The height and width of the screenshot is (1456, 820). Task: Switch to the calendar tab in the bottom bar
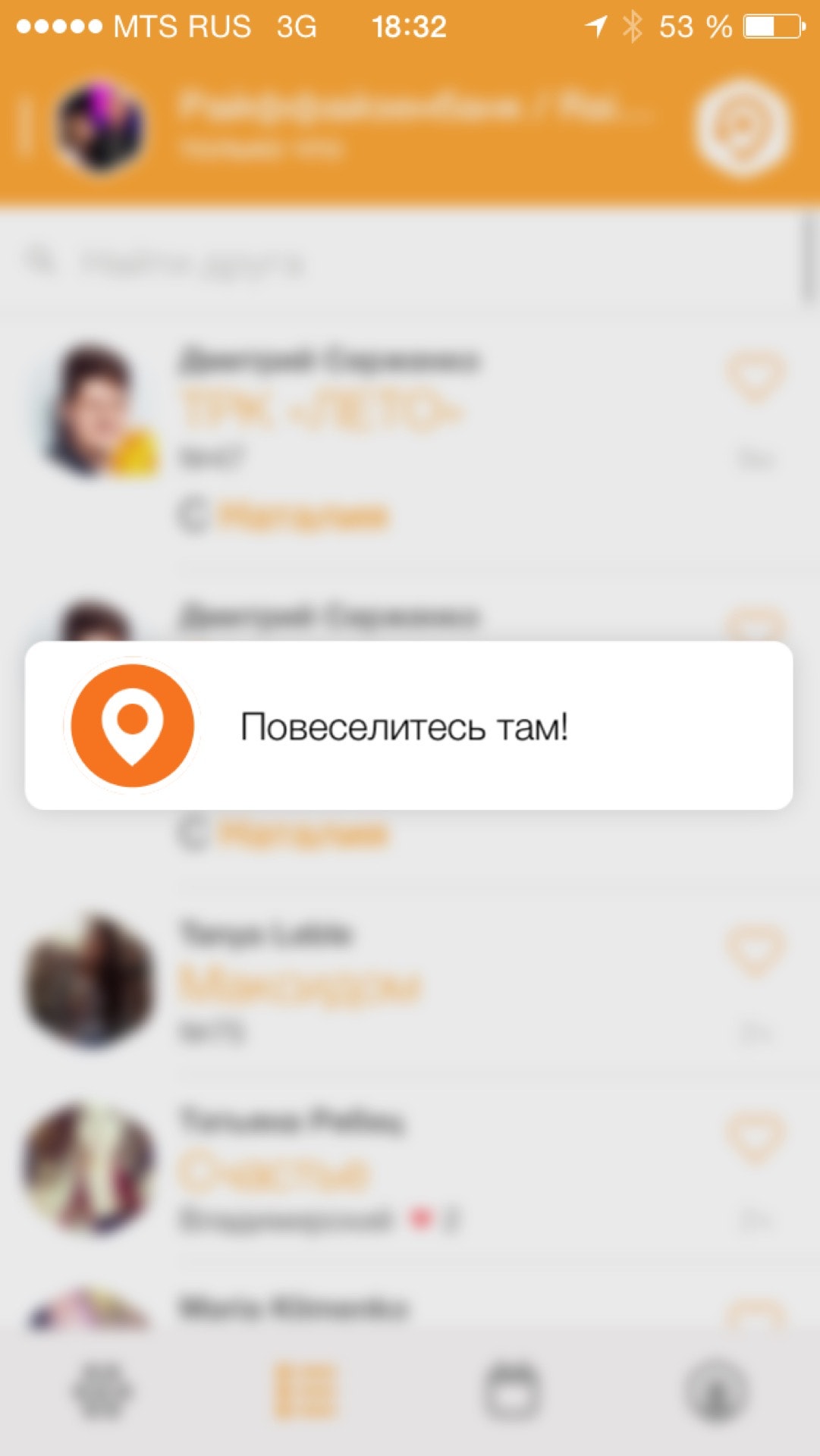coord(511,1391)
